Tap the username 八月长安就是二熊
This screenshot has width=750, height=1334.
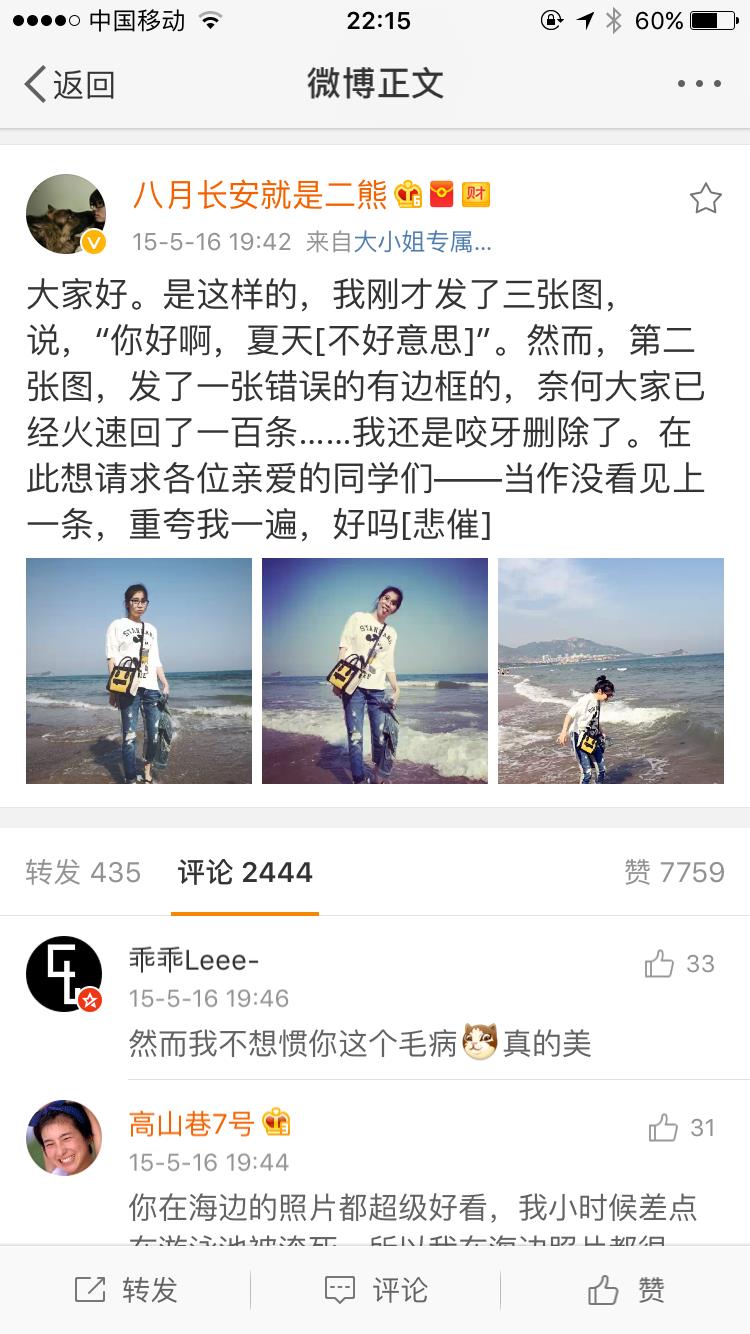pos(260,195)
